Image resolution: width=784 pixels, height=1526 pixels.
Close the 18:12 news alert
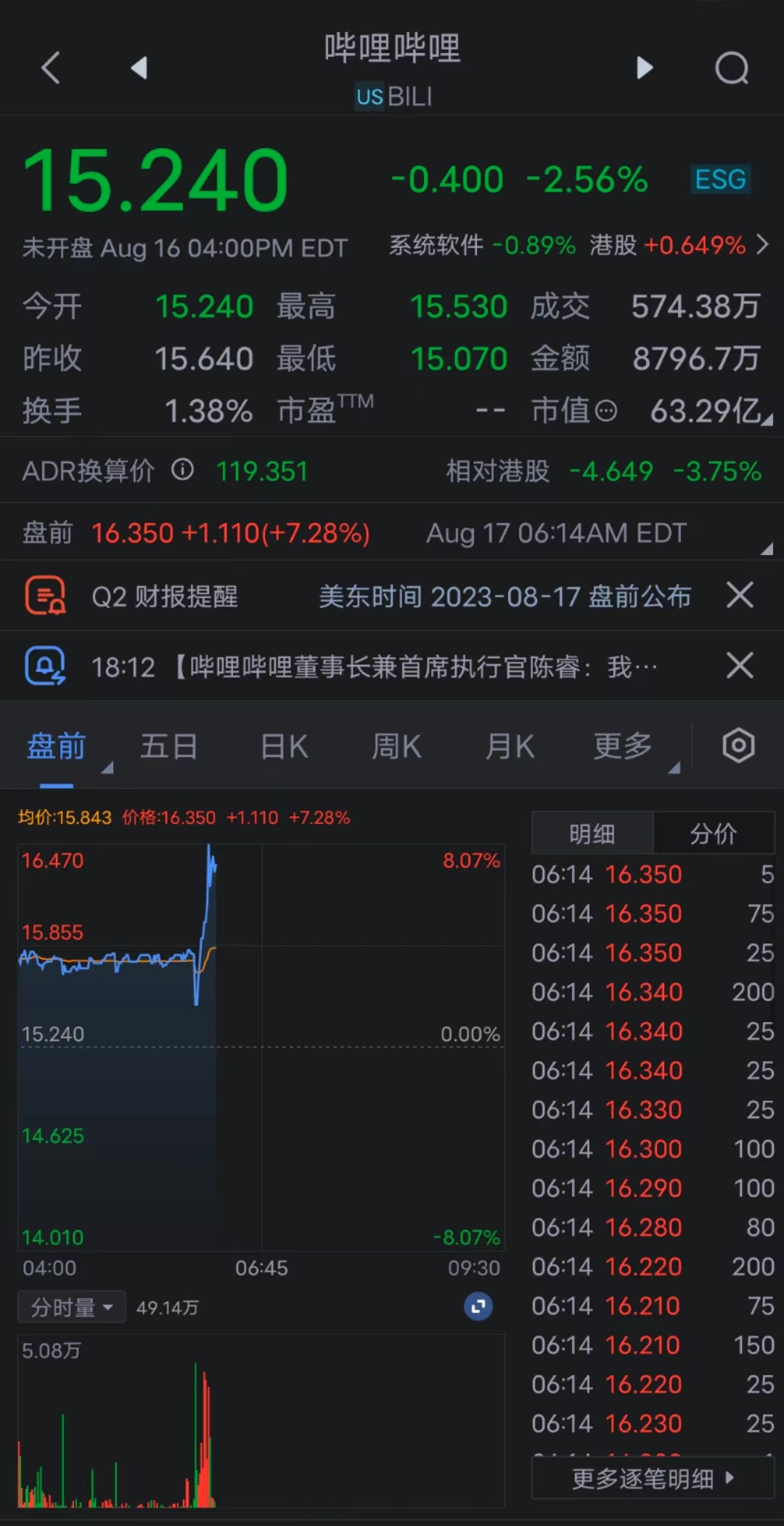[740, 665]
